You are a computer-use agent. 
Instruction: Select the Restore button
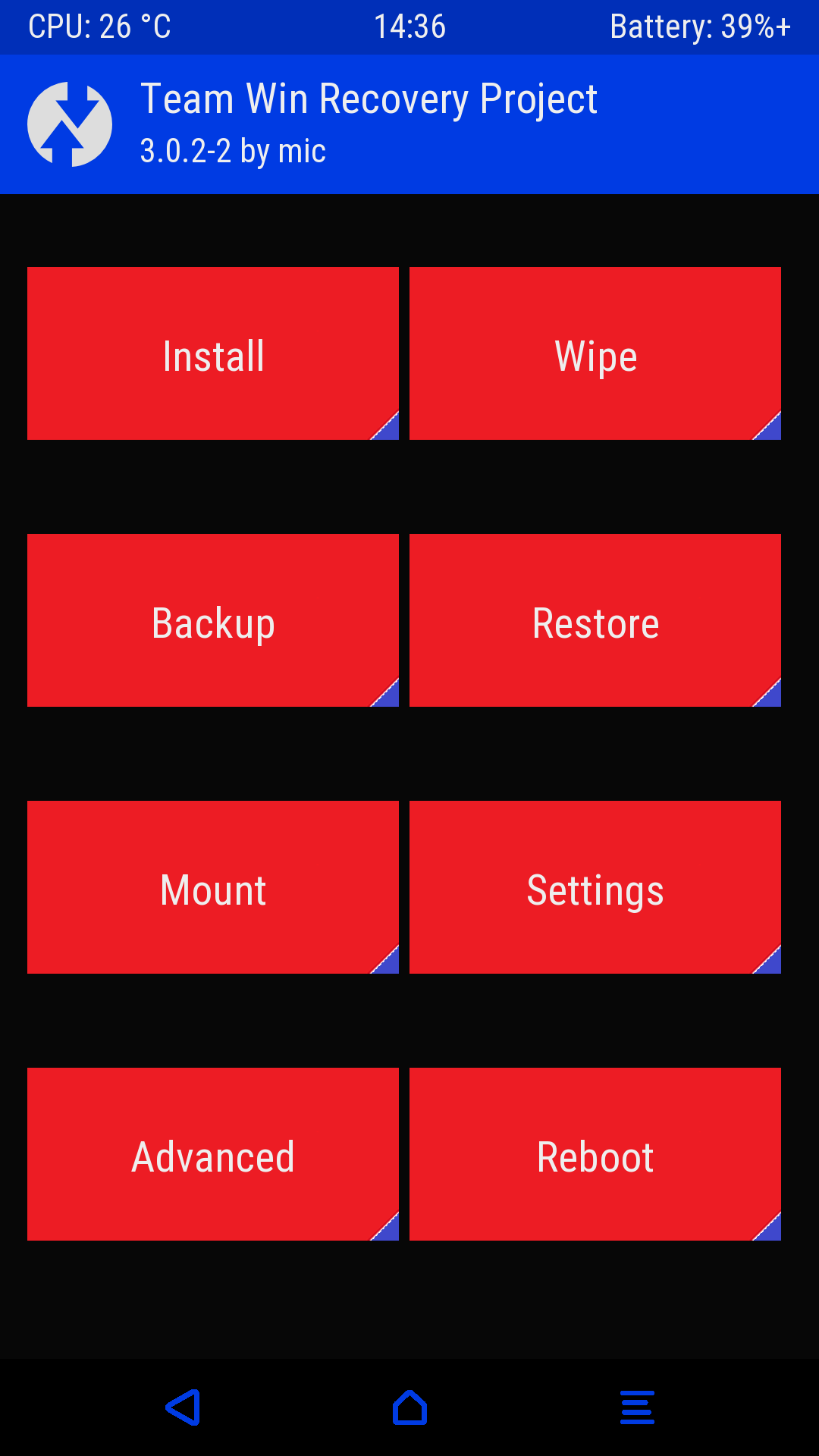click(595, 620)
